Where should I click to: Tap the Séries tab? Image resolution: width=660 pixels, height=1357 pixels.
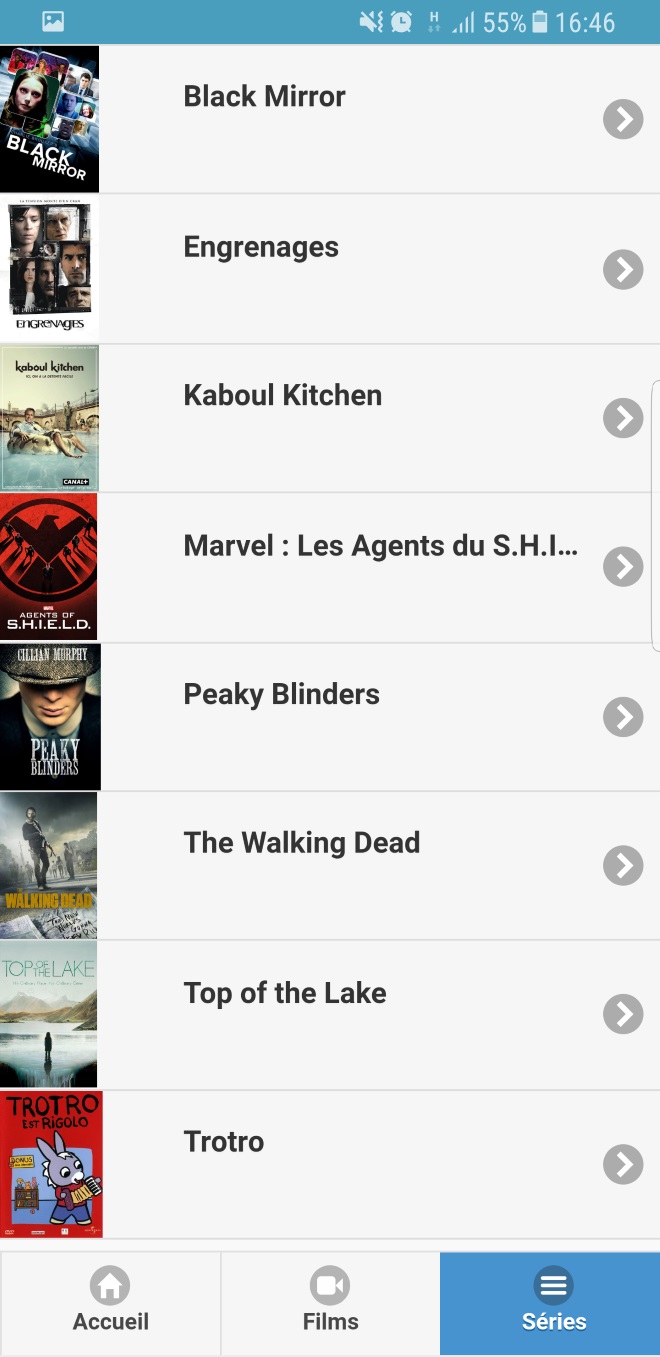[551, 1302]
